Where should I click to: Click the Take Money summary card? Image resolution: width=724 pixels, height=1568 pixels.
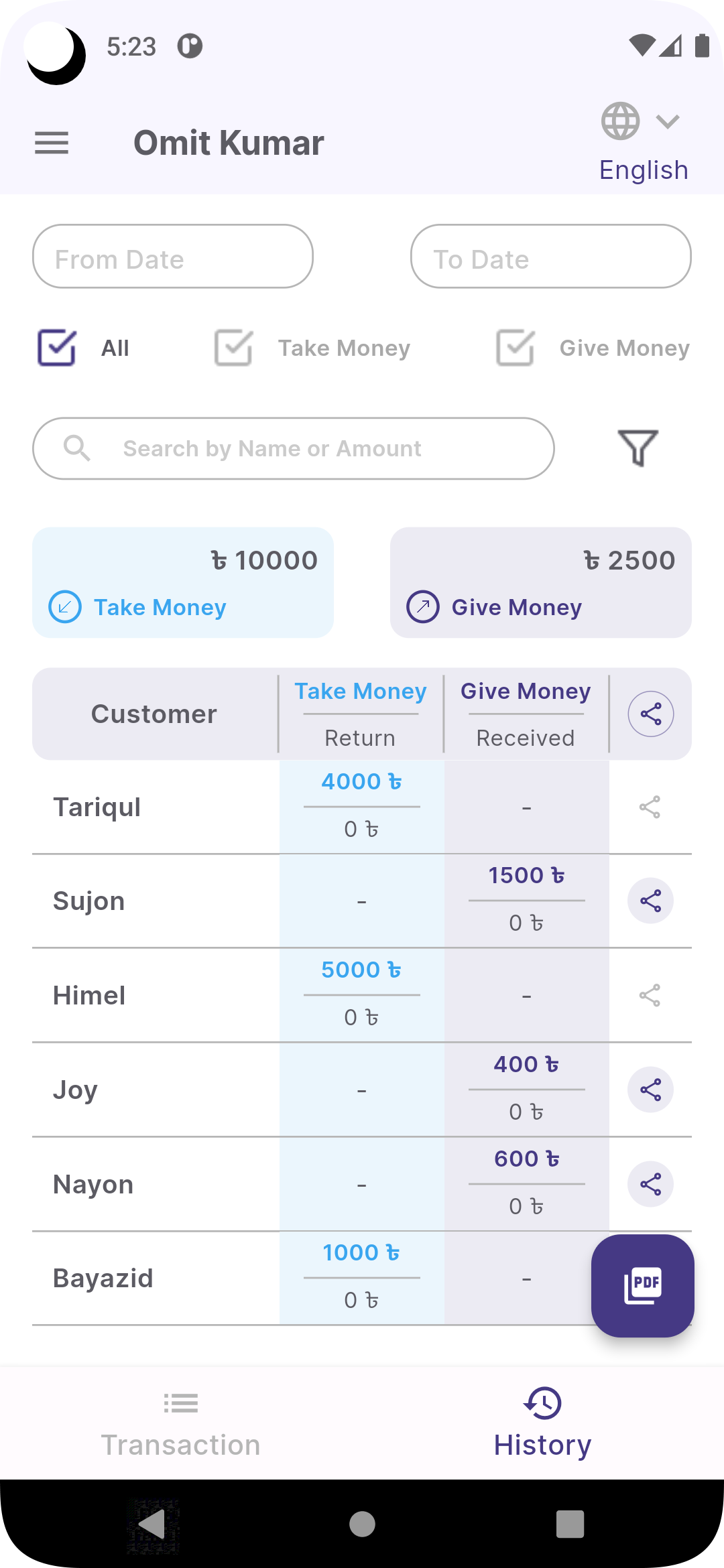click(182, 582)
